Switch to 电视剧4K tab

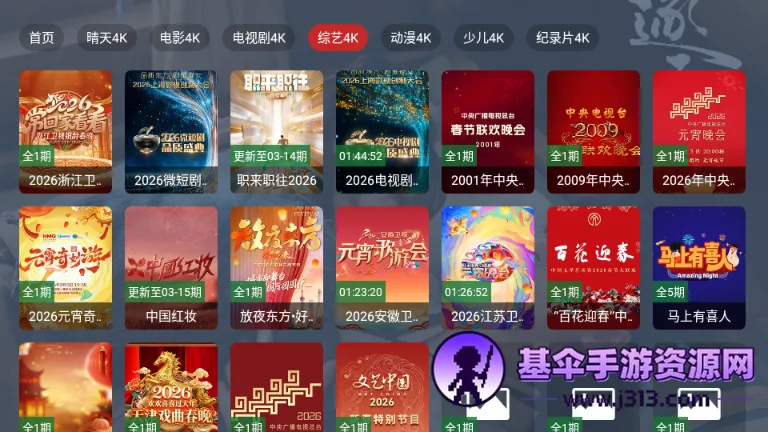[258, 38]
